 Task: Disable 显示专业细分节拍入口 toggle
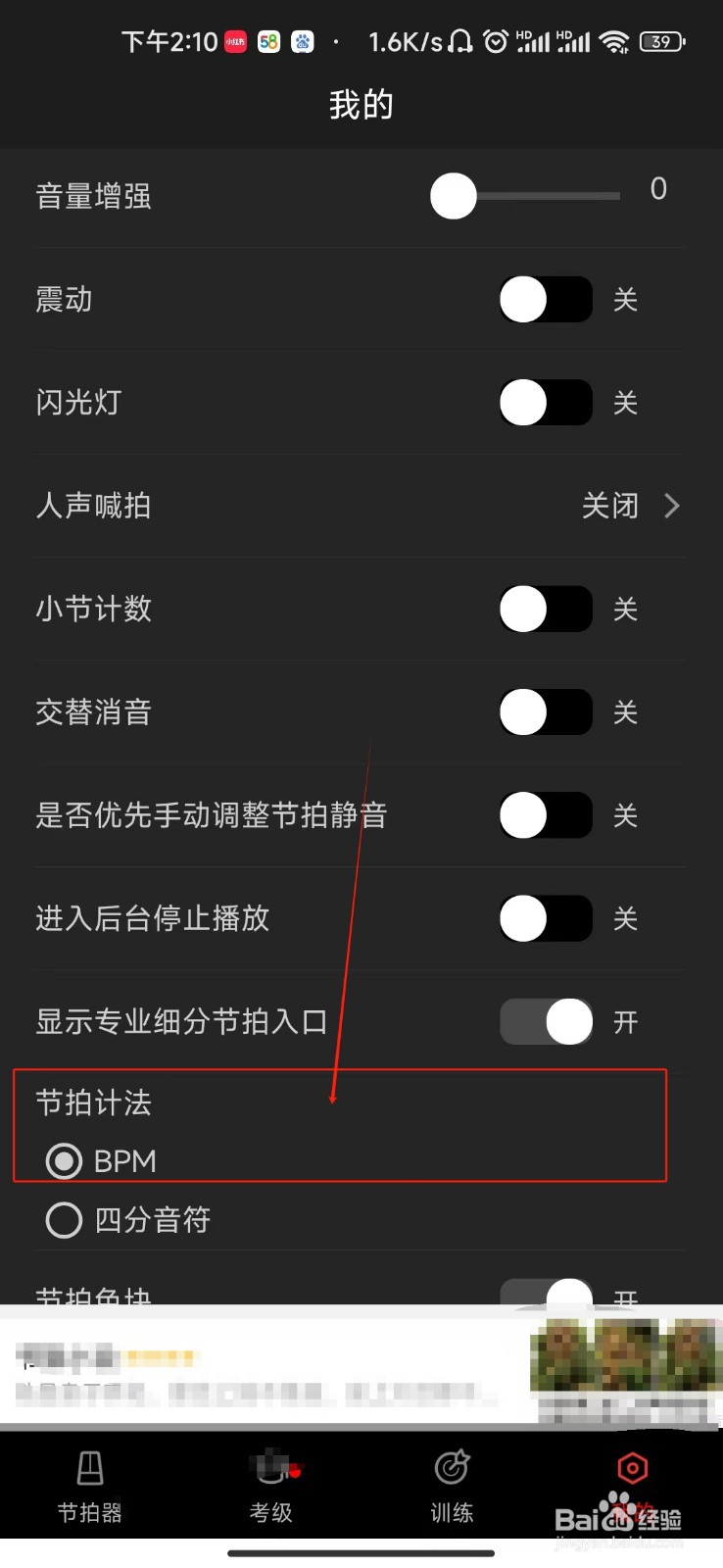click(546, 1021)
